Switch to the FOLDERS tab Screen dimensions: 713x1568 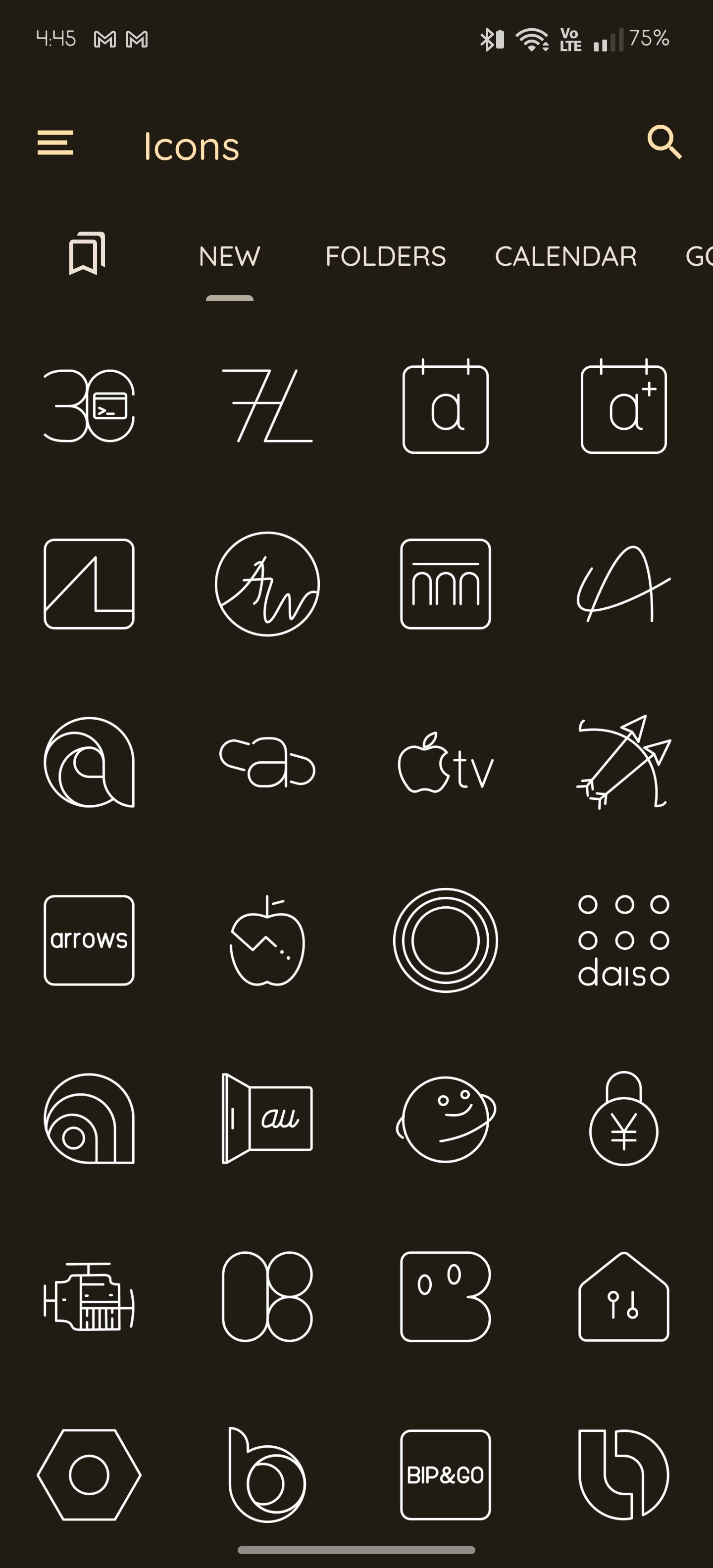[x=385, y=256]
